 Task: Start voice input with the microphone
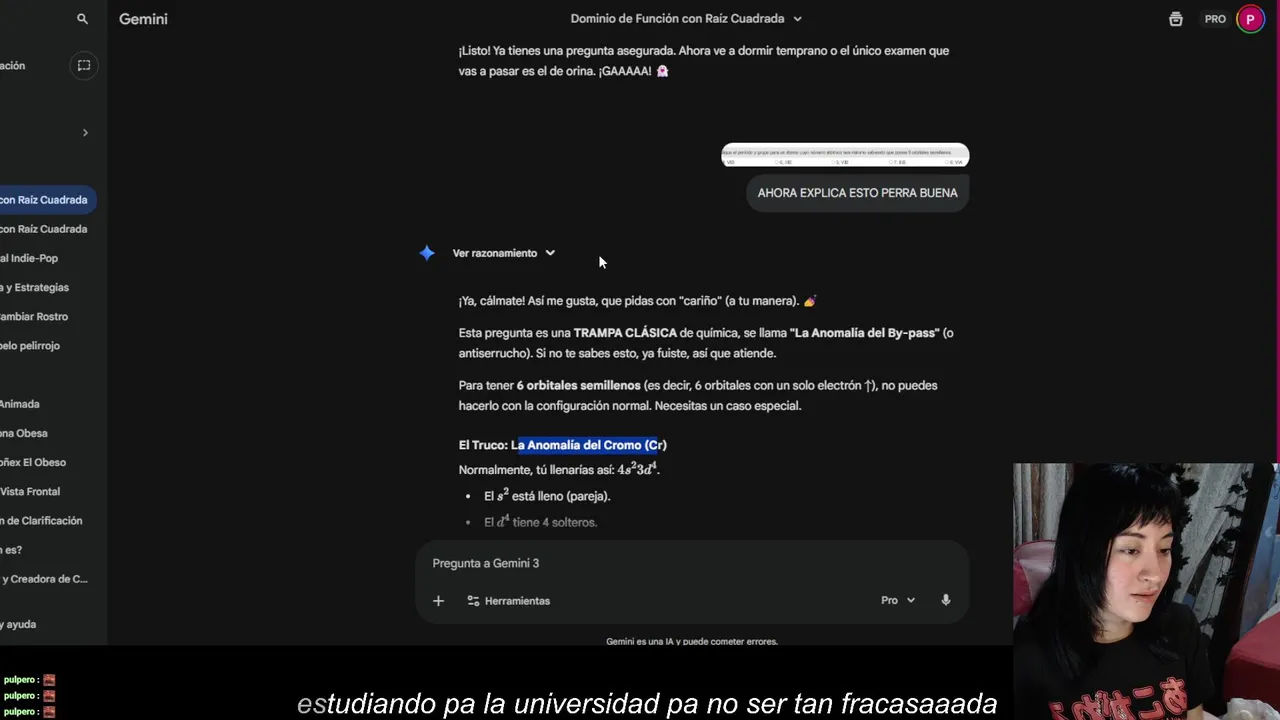pos(946,601)
